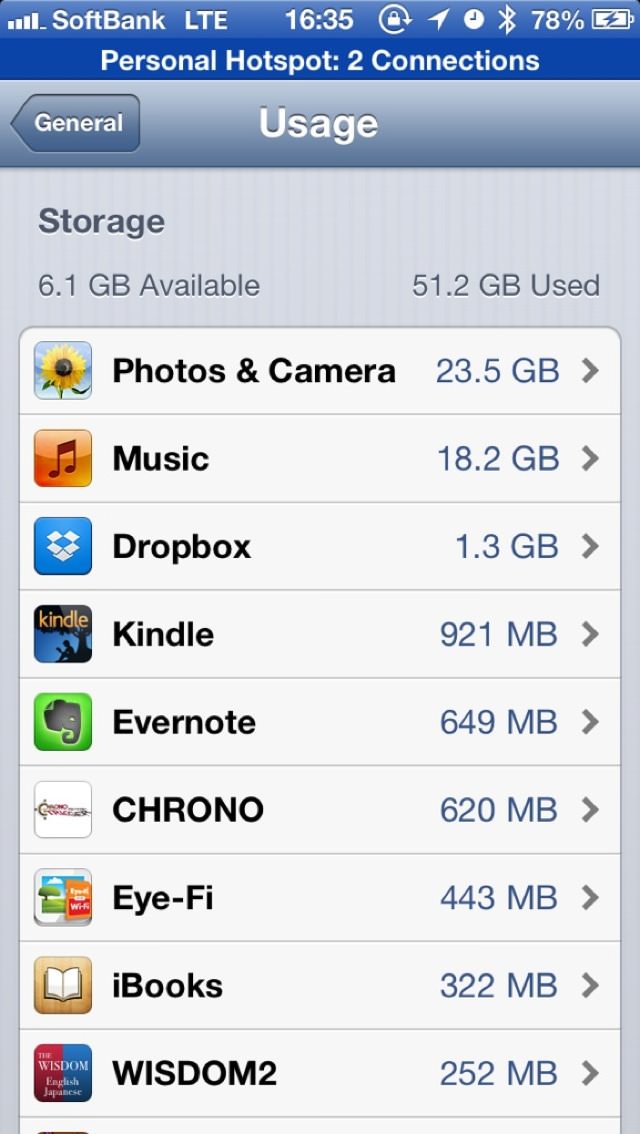This screenshot has width=640, height=1134.
Task: Select the WISDOM2 storage entry
Action: click(x=320, y=1073)
